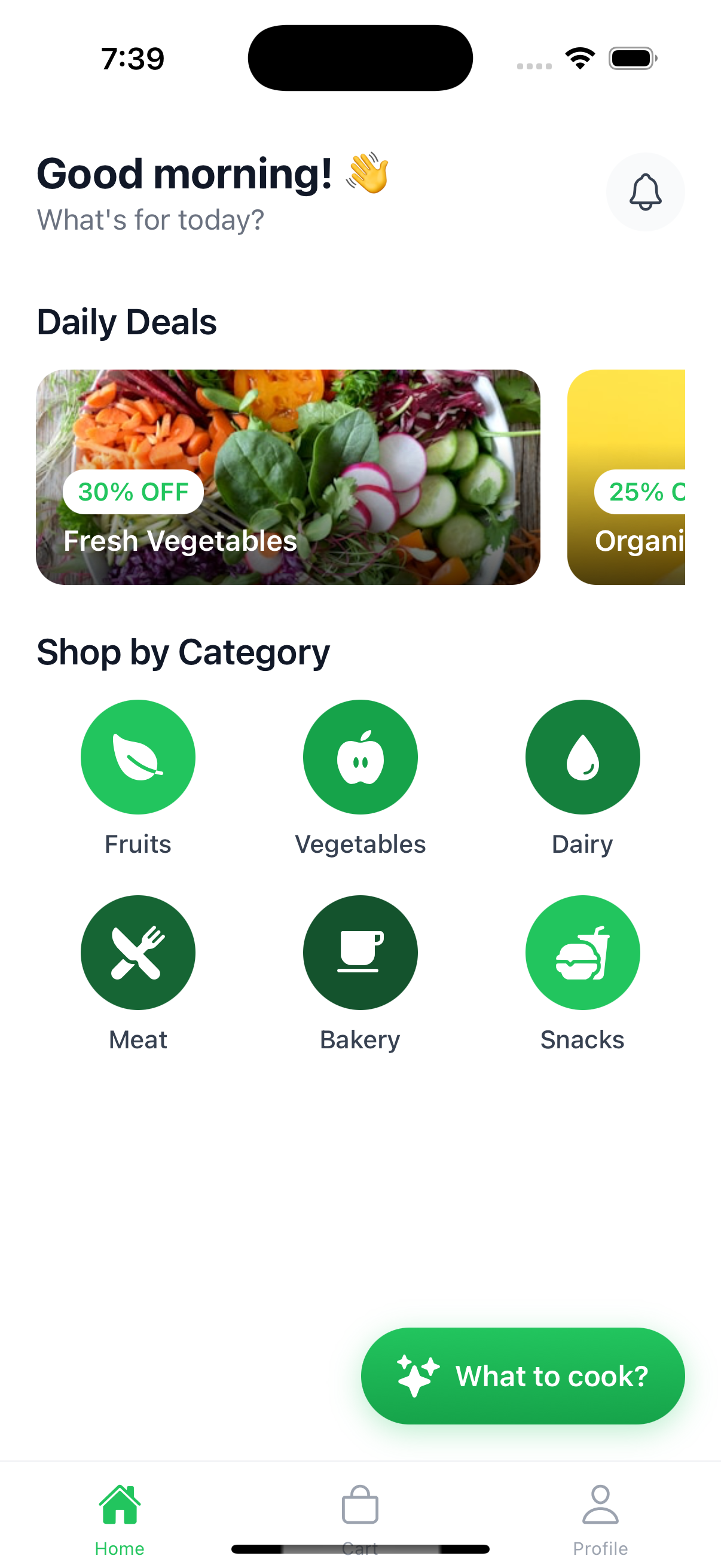Open the Fresh Vegetables 30% OFF deal
721x1568 pixels.
[288, 477]
